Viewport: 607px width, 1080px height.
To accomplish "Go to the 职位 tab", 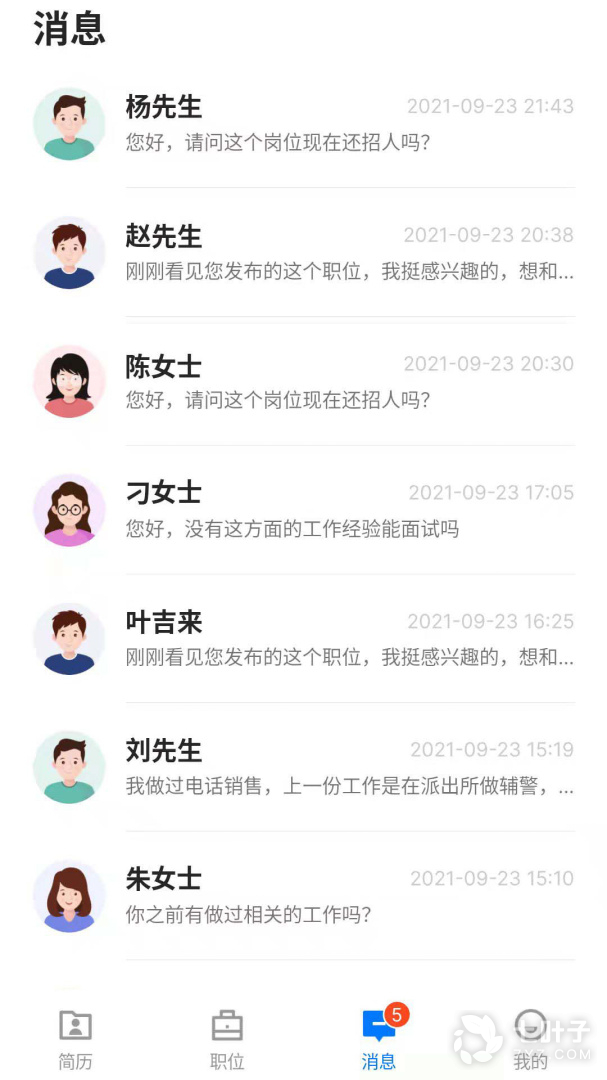I will tap(227, 1038).
